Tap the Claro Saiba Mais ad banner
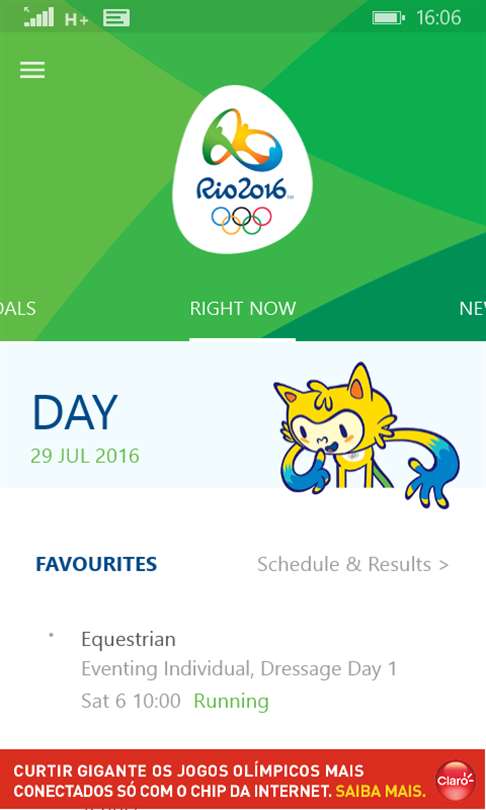 [243, 779]
